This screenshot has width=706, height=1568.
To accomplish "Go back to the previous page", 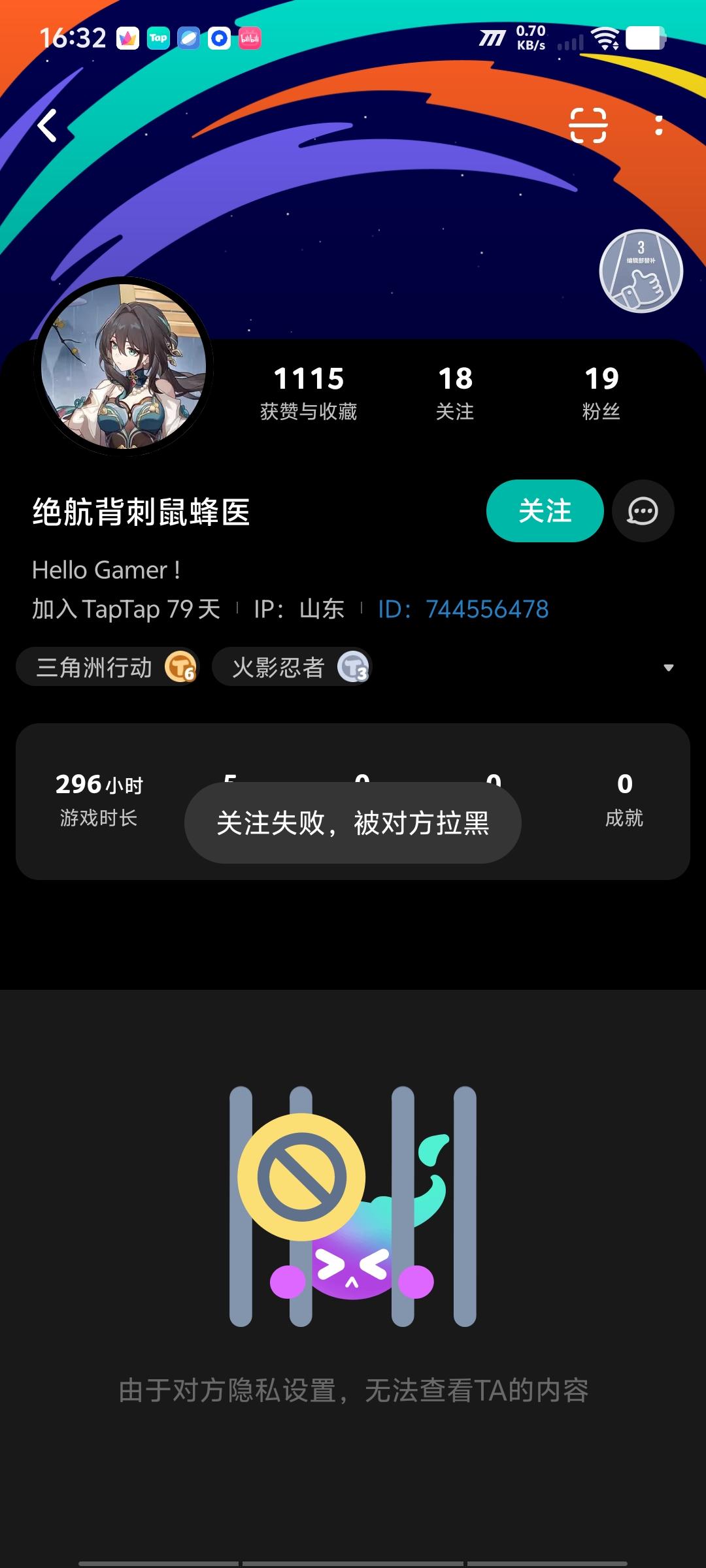I will click(x=47, y=125).
